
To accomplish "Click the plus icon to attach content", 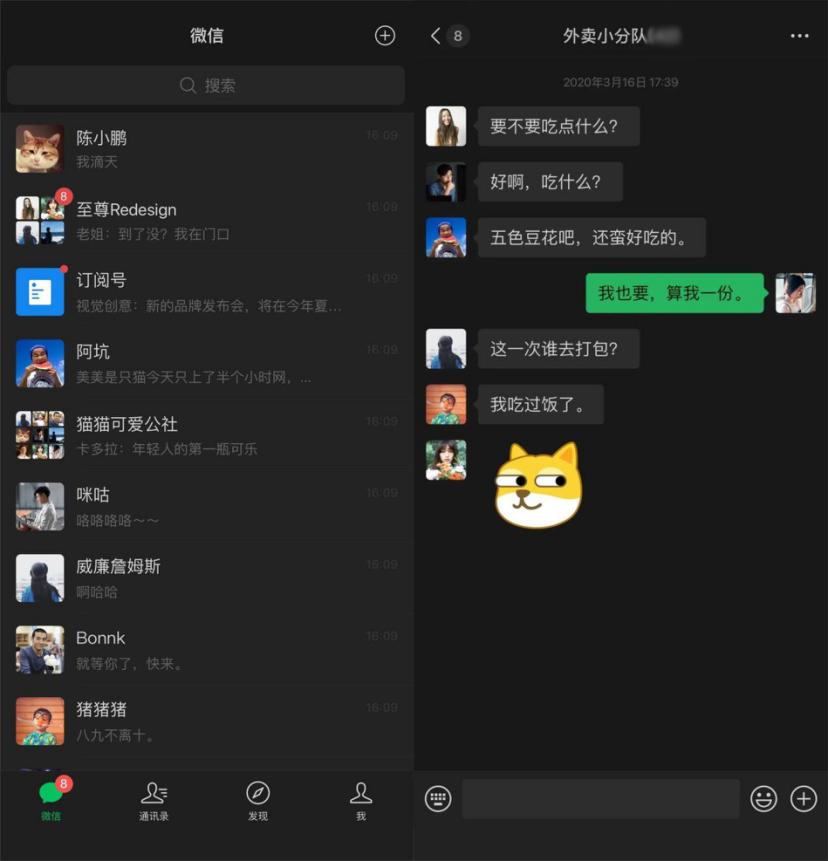I will [803, 798].
